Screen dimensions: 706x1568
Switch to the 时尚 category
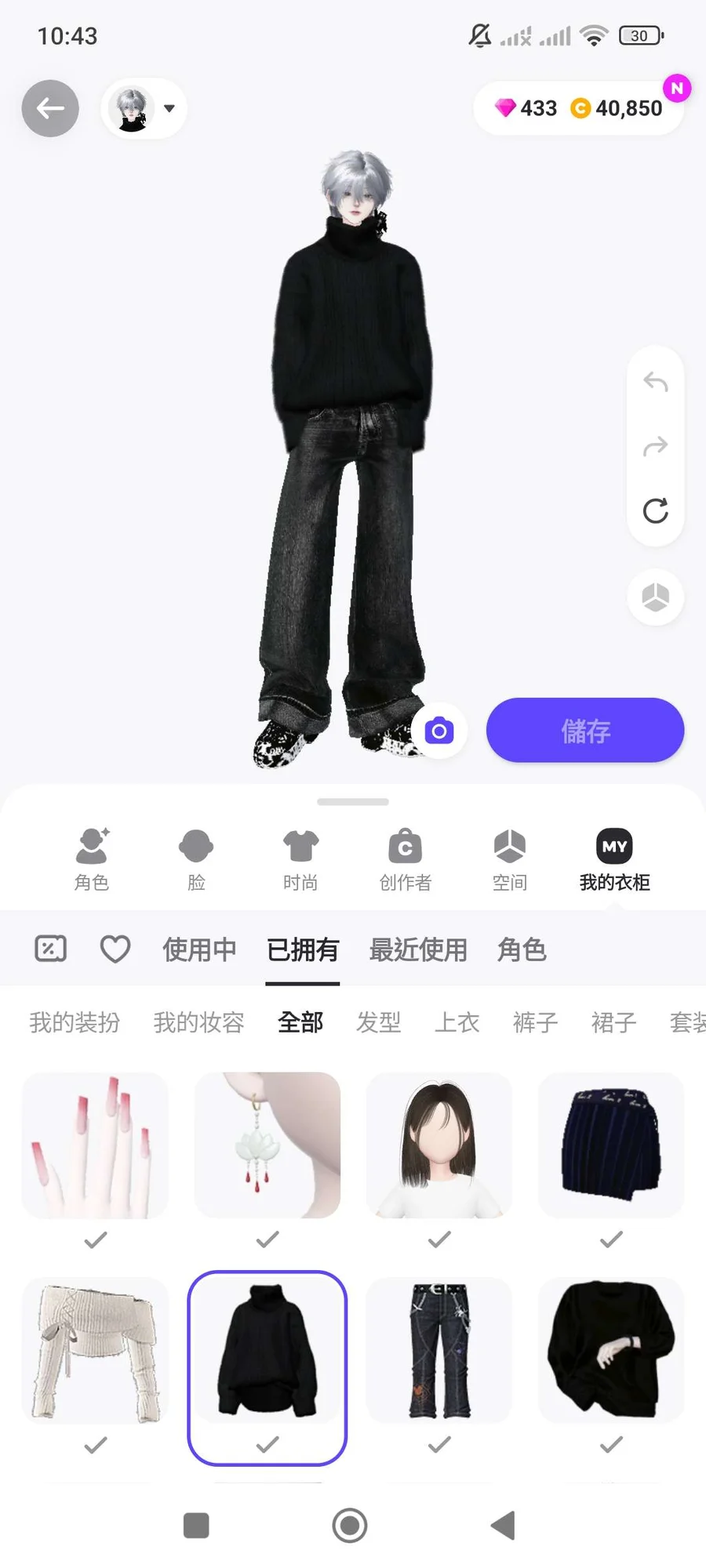coord(300,859)
